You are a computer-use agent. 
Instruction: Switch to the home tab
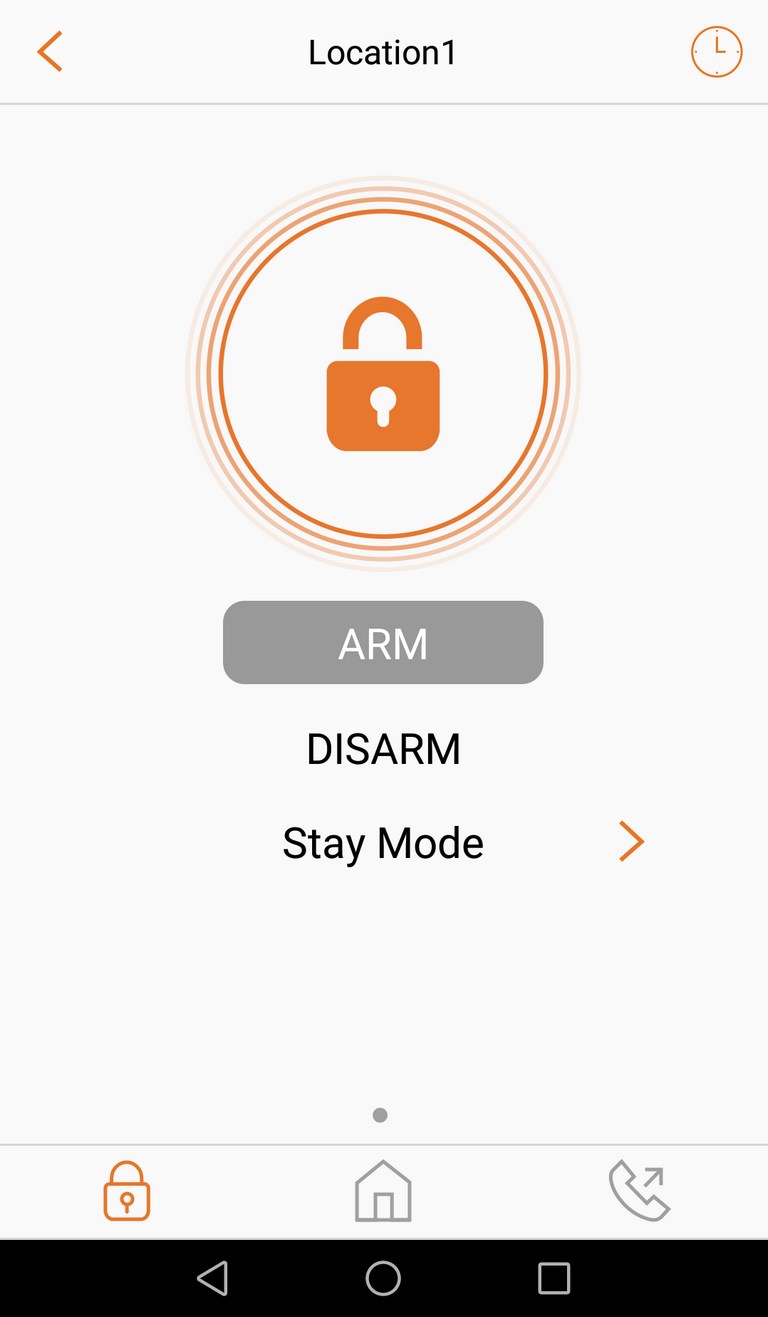[383, 1191]
